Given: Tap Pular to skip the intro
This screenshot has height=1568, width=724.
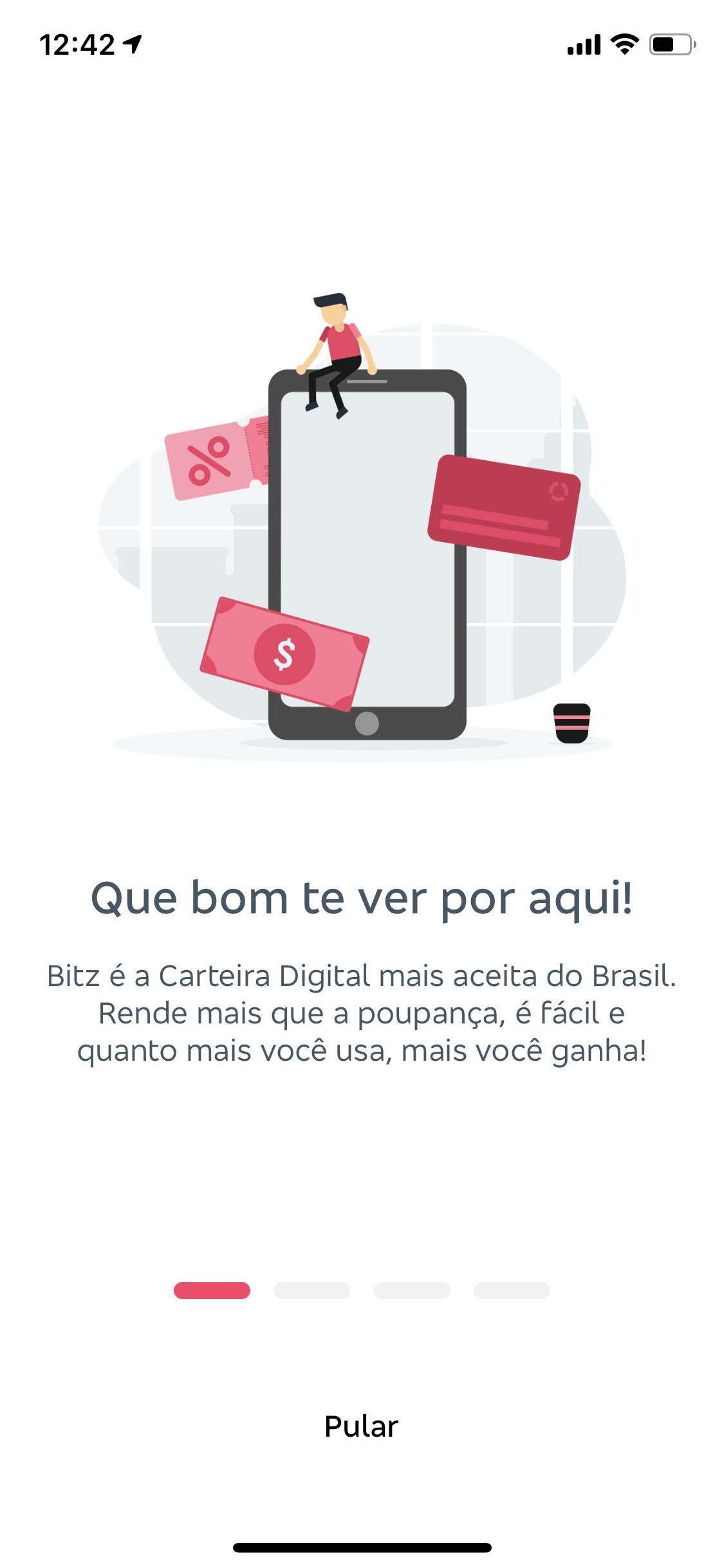Looking at the screenshot, I should pos(361,1426).
